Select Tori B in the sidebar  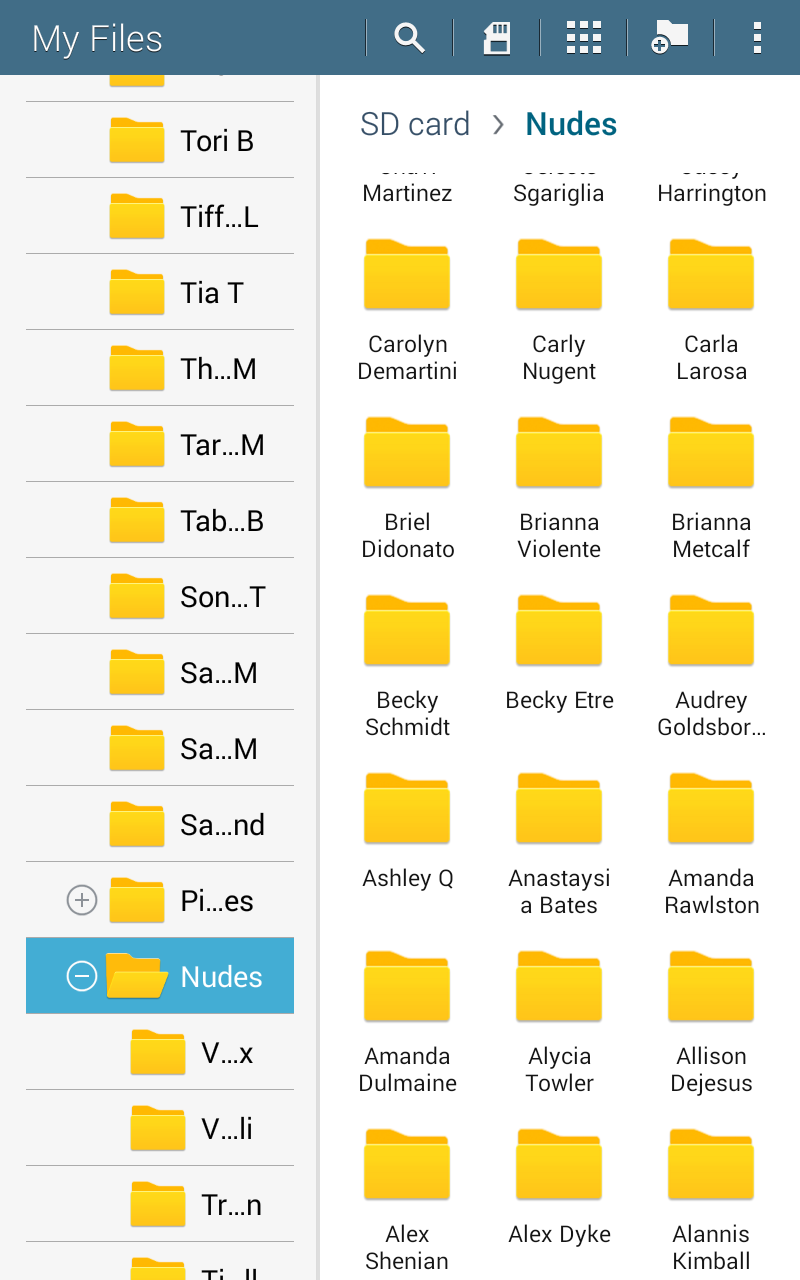coord(160,141)
